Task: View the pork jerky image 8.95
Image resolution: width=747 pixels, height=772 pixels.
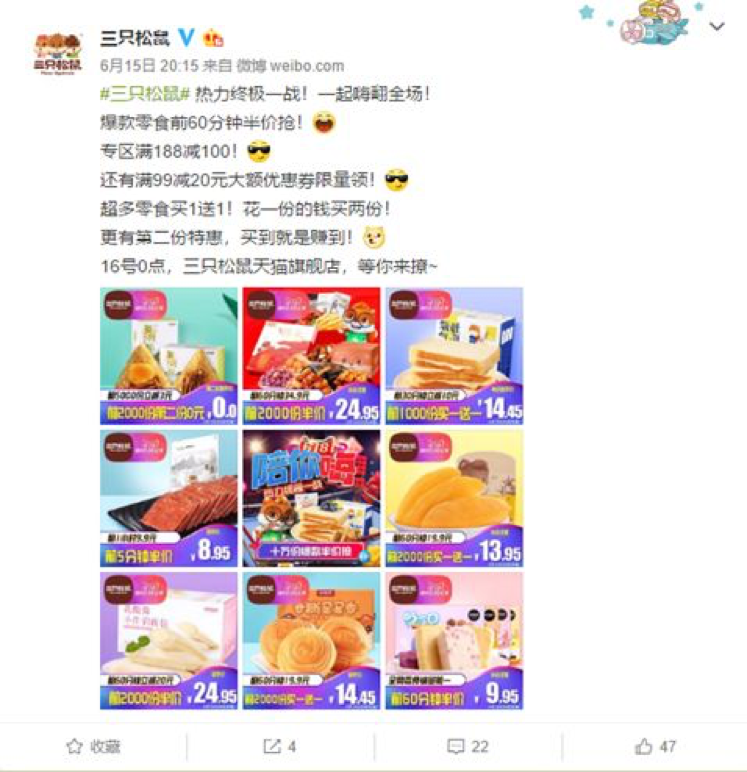Action: click(x=169, y=498)
